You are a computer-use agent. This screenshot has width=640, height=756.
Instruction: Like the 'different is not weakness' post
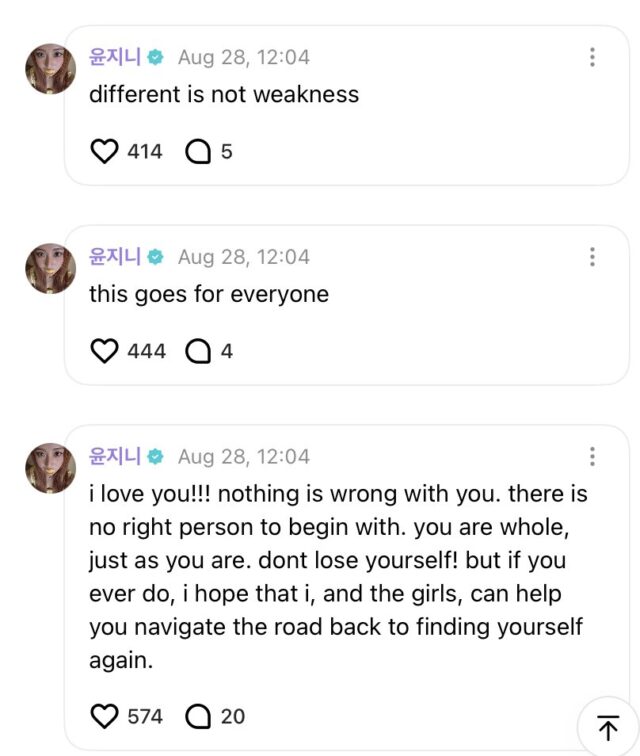[x=104, y=151]
